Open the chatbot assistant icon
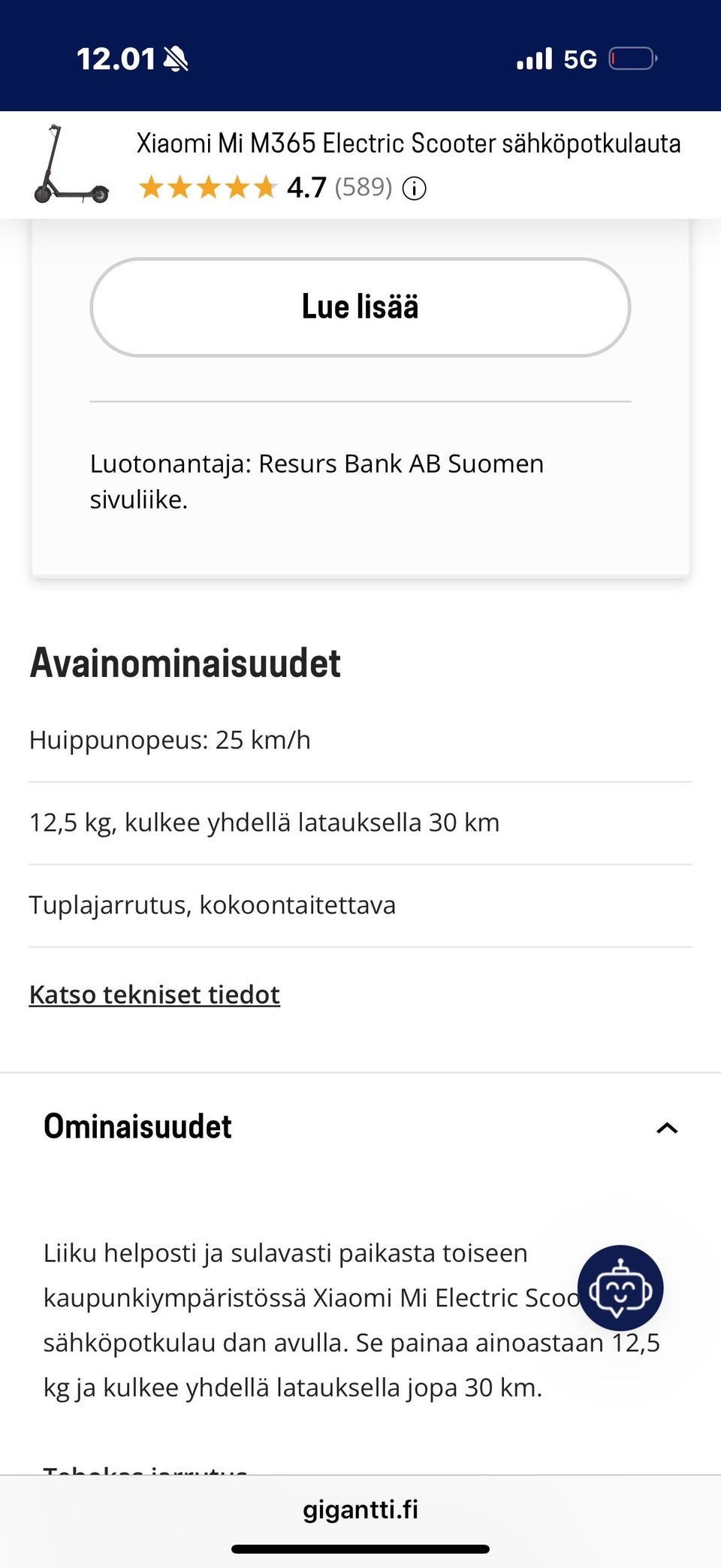721x1568 pixels. click(620, 1288)
